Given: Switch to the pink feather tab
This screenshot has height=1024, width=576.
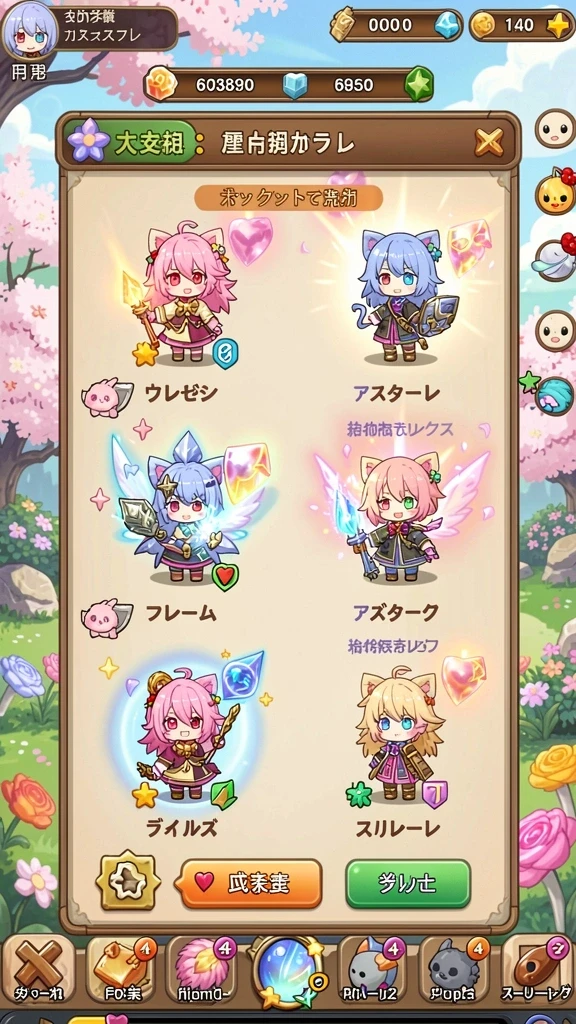Looking at the screenshot, I should pos(203,967).
